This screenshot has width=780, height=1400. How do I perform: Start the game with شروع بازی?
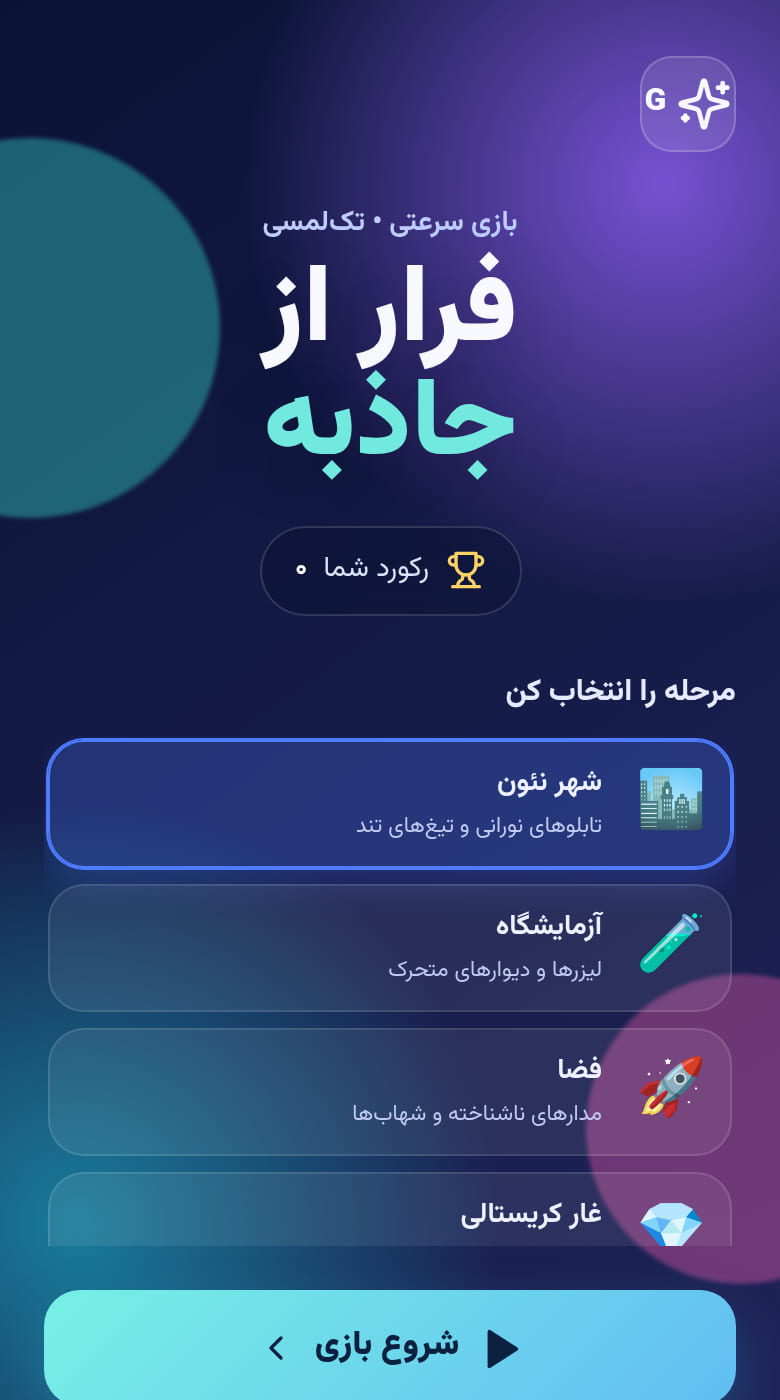point(390,1345)
